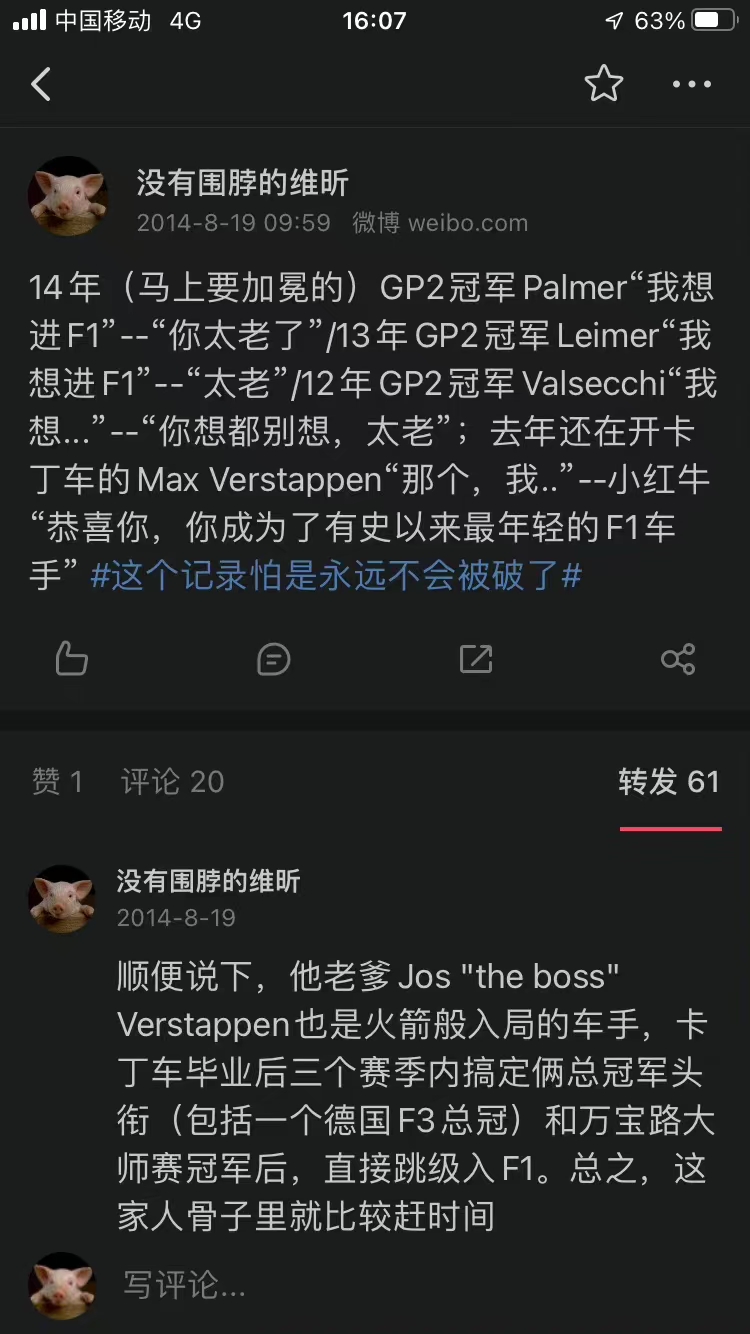Open hashtag #这个记录怕是永远不会被破了#
The height and width of the screenshot is (1334, 750).
tap(336, 576)
